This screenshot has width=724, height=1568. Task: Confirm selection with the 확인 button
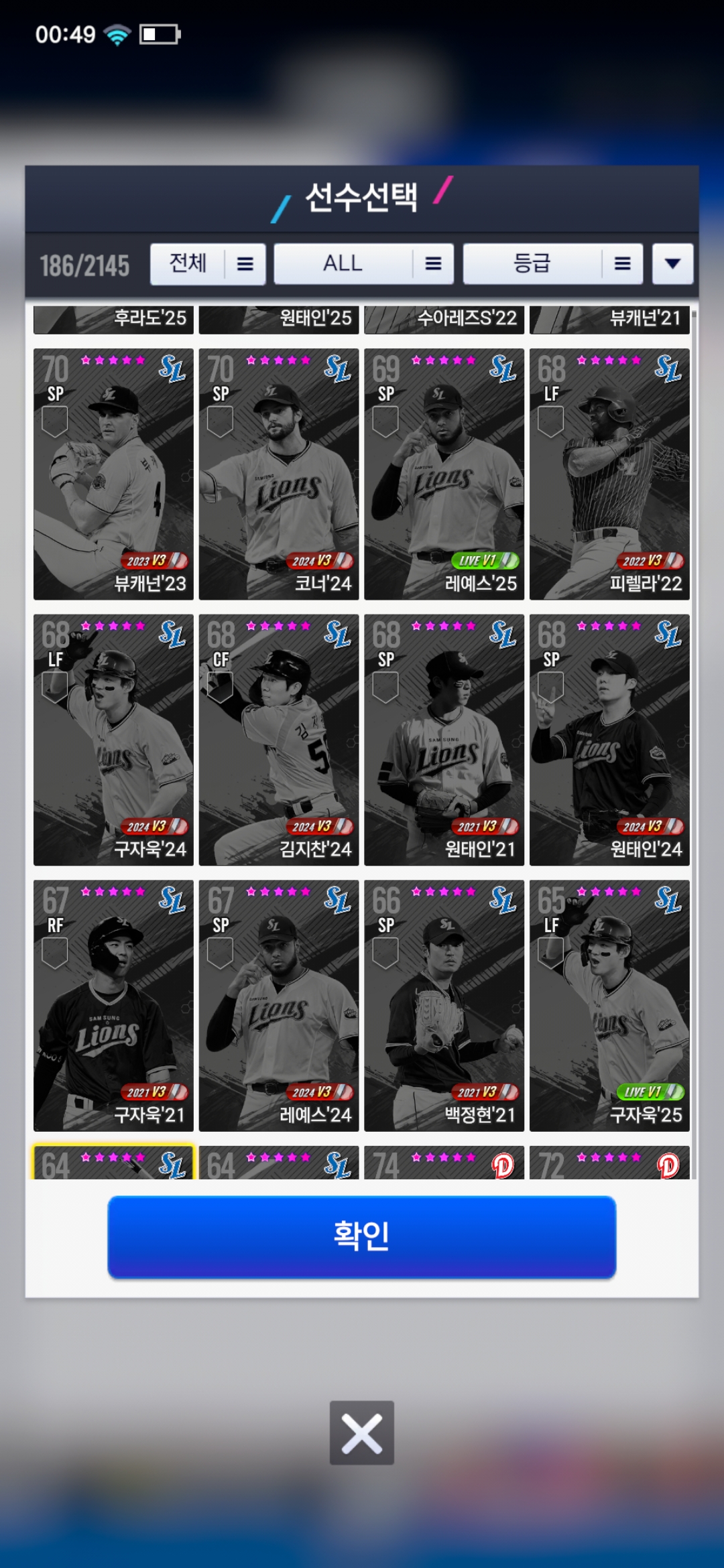click(362, 1236)
